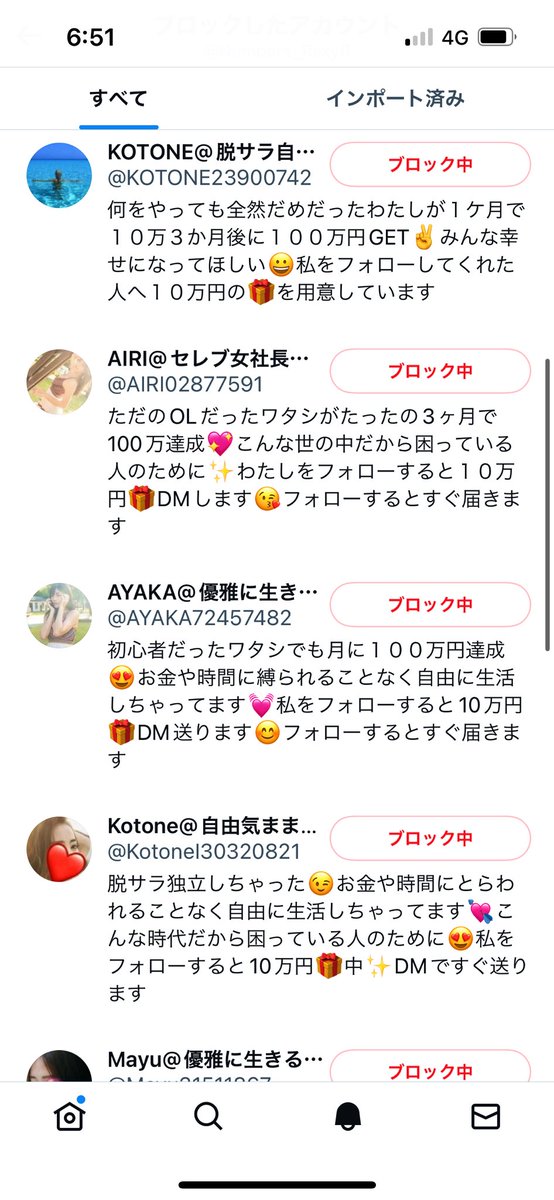Open AYAKA@優雅に生き profile picture
This screenshot has height=1200, width=554.
point(59,615)
